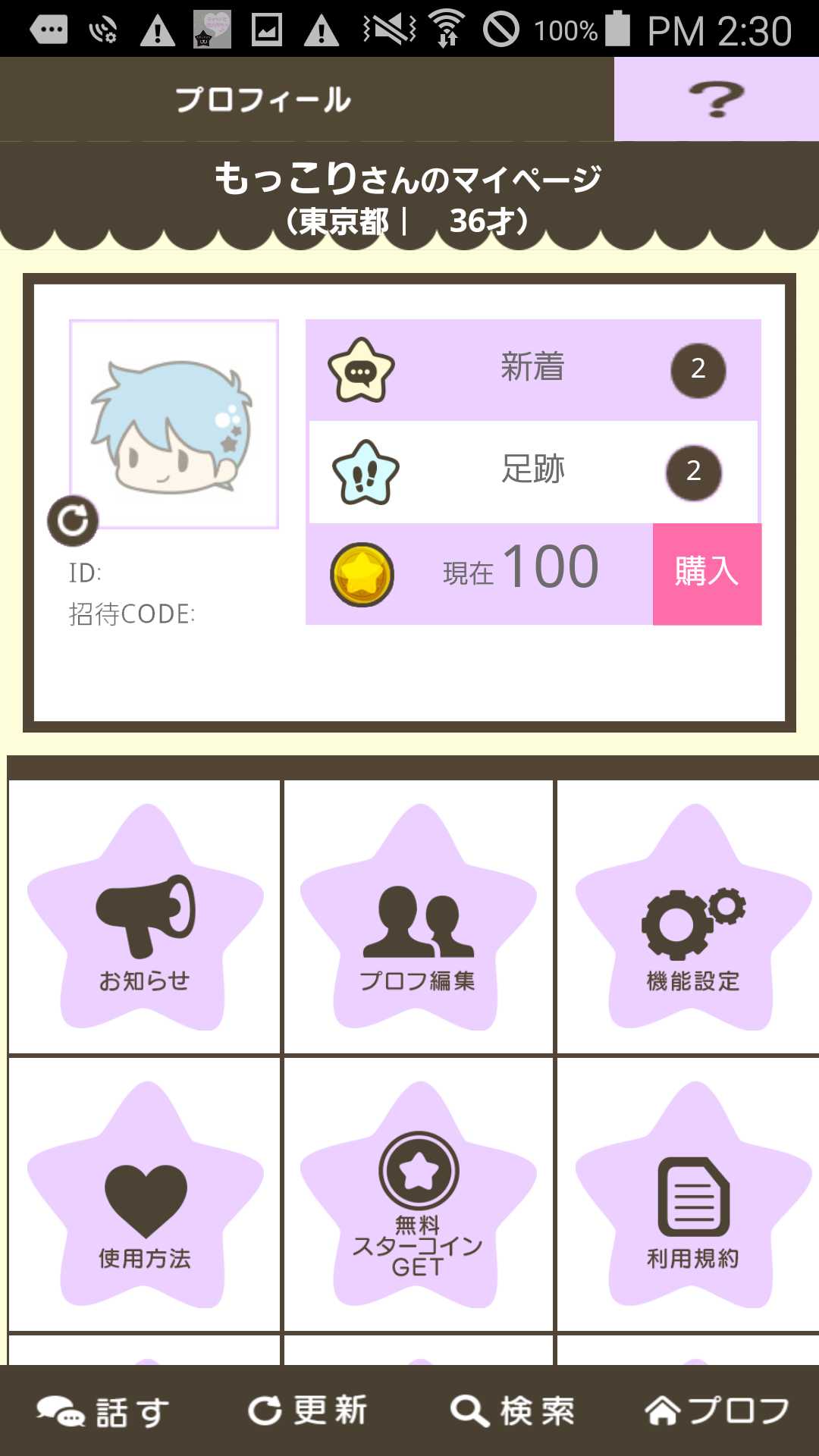The height and width of the screenshot is (1456, 819).
Task: Open the help question mark
Action: [x=716, y=99]
